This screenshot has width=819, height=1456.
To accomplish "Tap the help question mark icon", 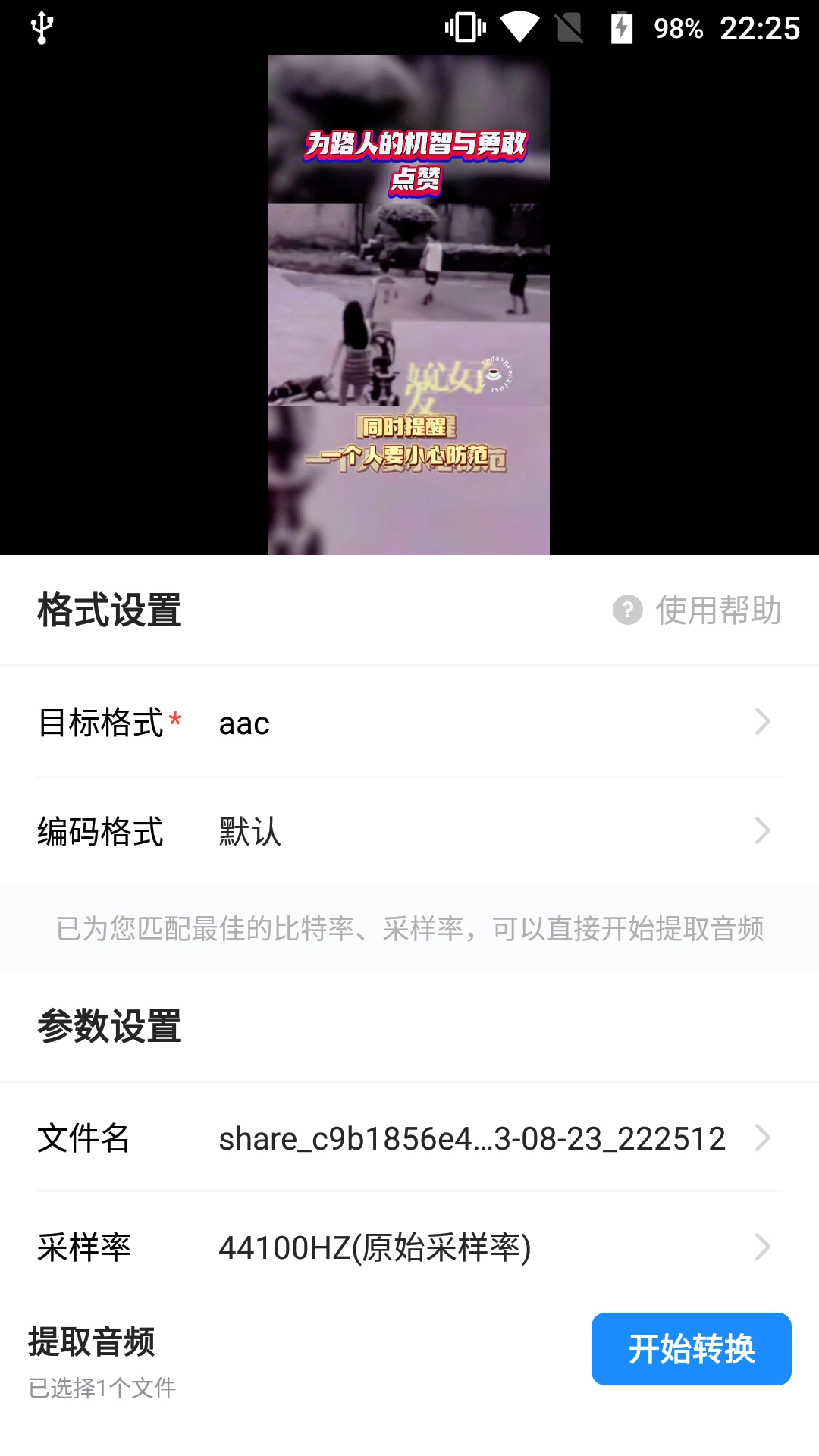I will (626, 610).
